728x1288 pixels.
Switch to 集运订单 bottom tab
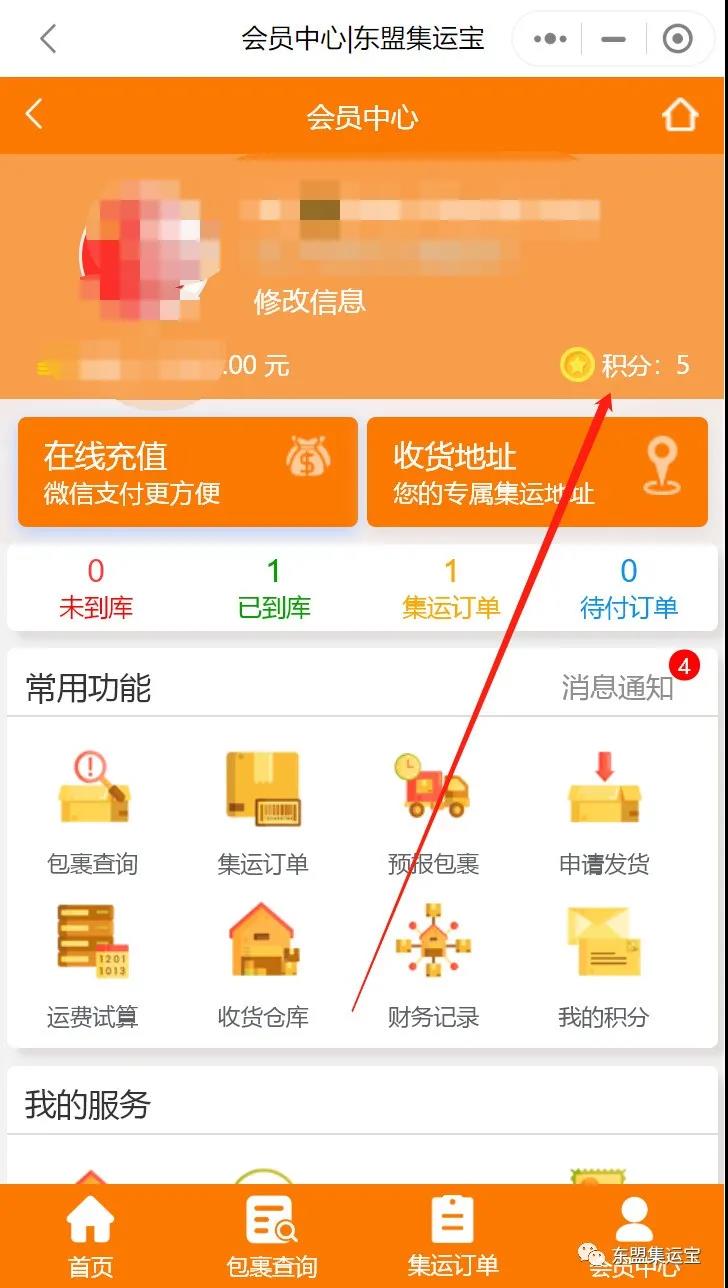[x=453, y=1238]
